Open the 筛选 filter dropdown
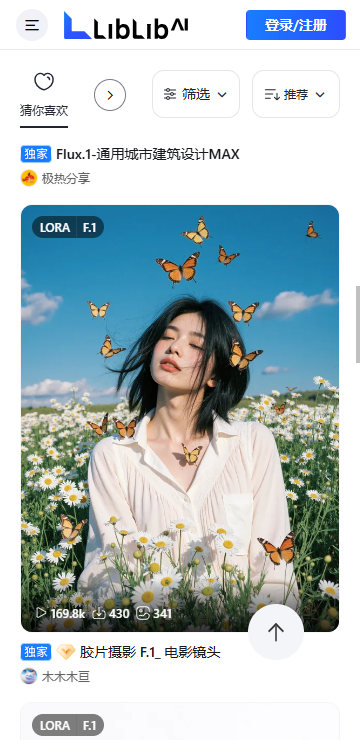 (196, 94)
